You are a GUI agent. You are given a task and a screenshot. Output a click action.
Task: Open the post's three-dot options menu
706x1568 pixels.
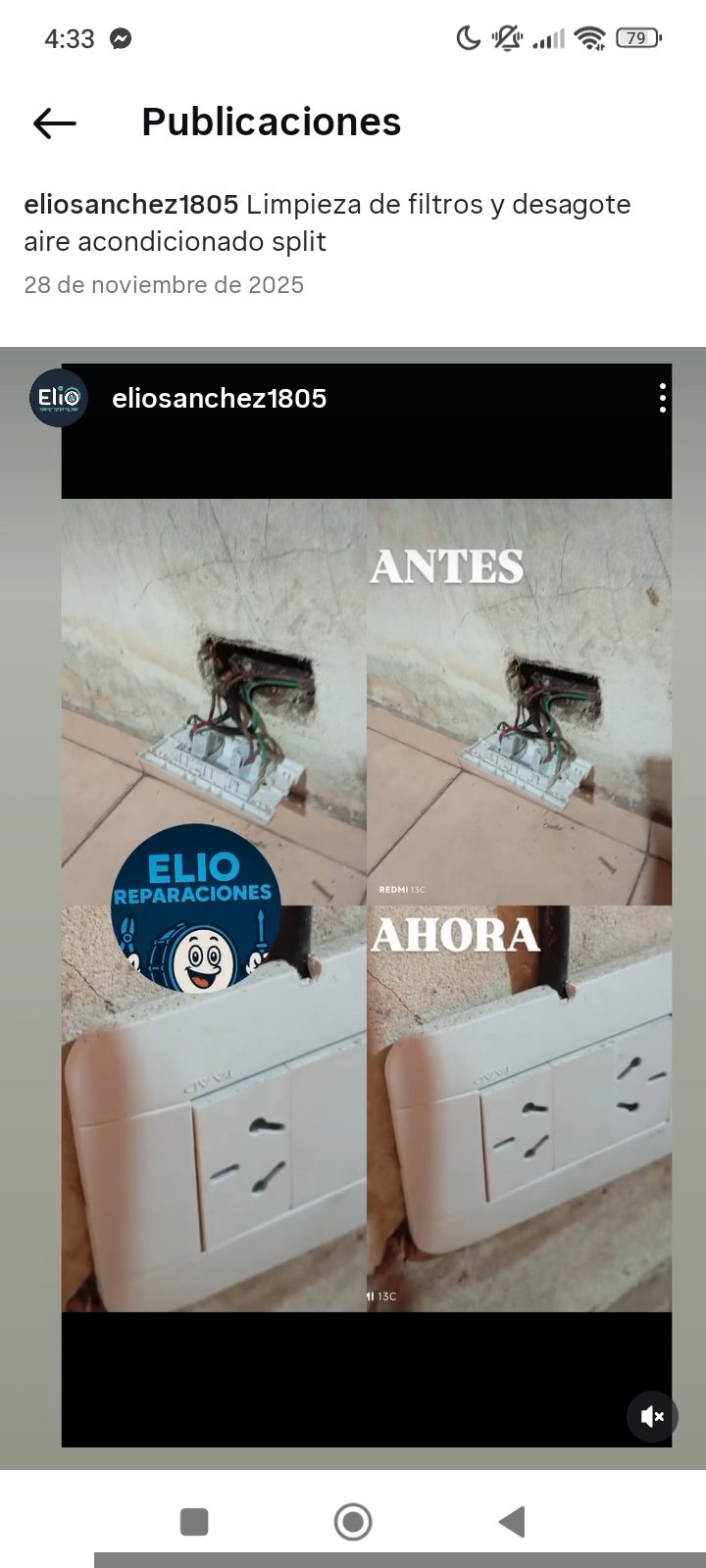click(x=663, y=398)
